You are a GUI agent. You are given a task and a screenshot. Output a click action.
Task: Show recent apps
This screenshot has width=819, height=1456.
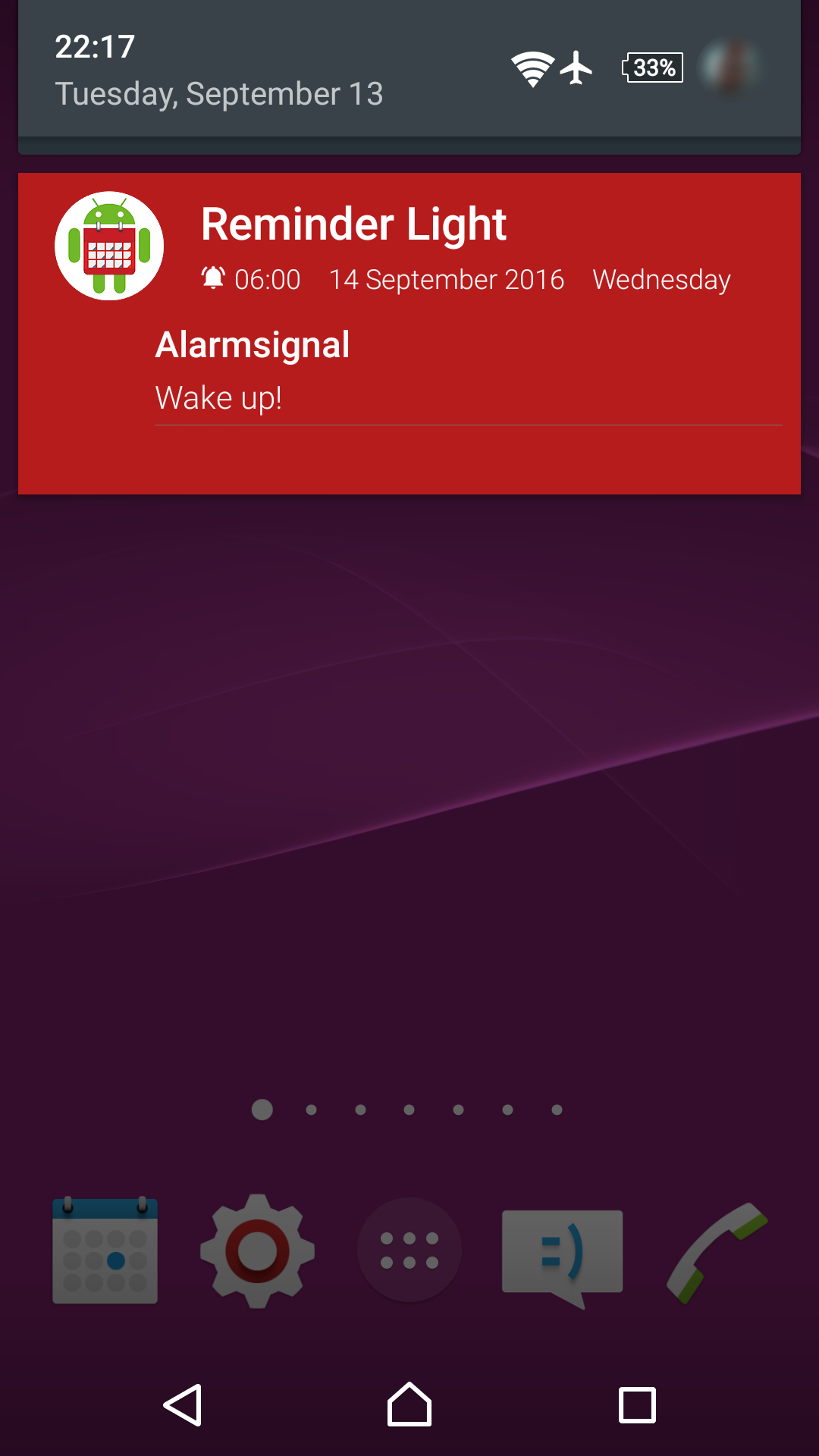coord(637,1405)
